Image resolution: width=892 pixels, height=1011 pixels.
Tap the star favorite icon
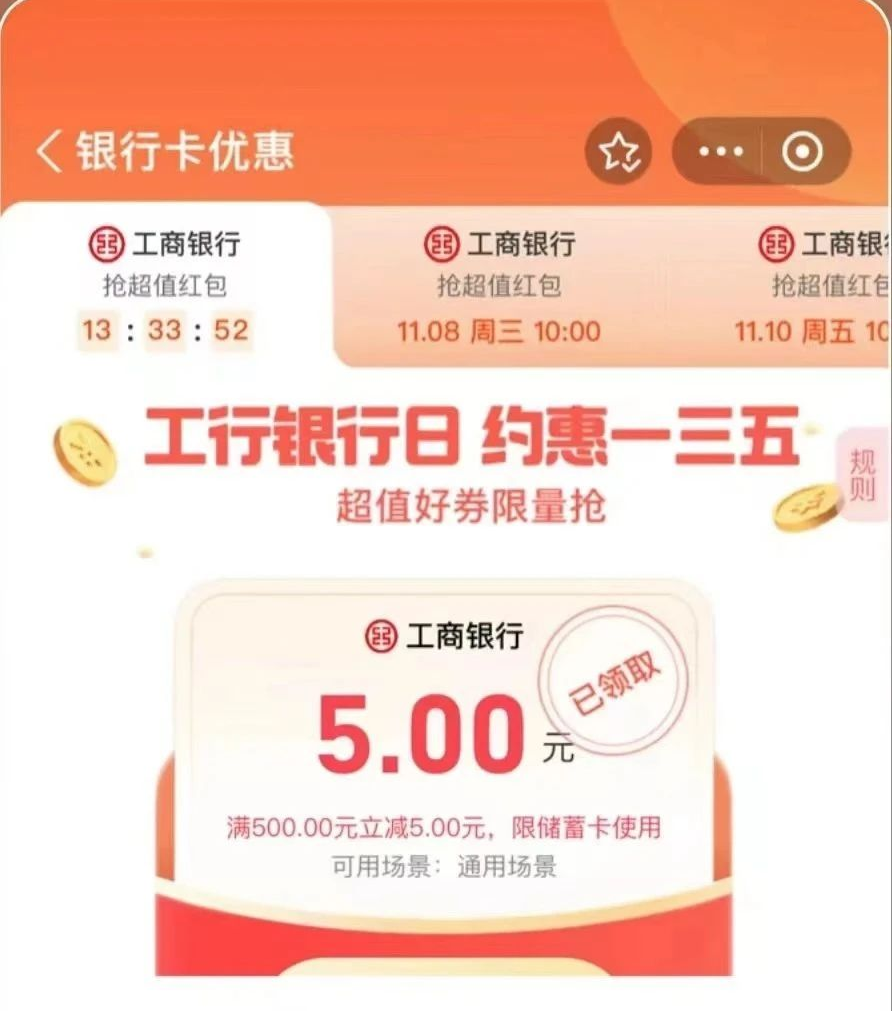[618, 152]
